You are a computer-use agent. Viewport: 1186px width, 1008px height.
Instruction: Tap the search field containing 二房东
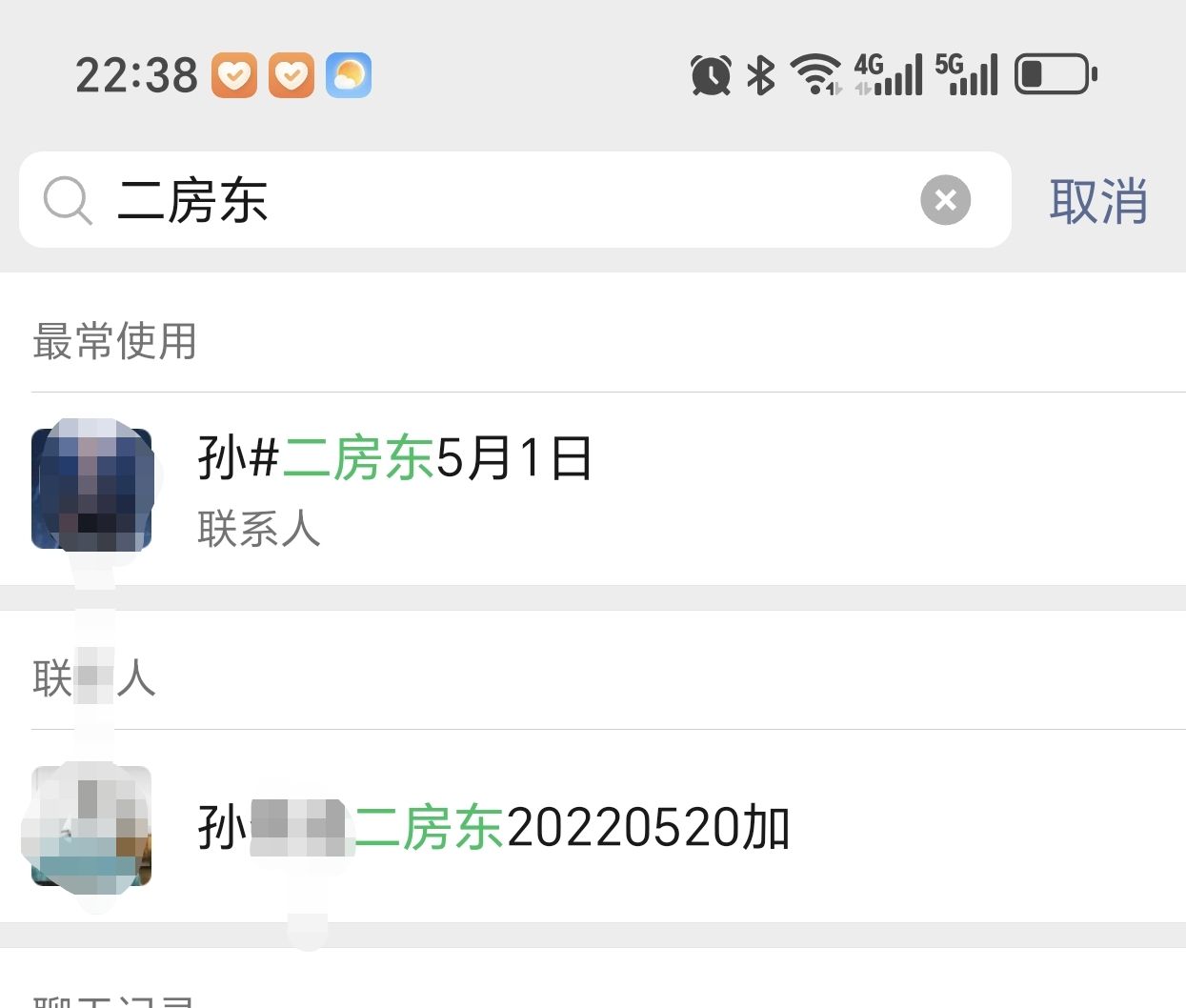coord(495,200)
